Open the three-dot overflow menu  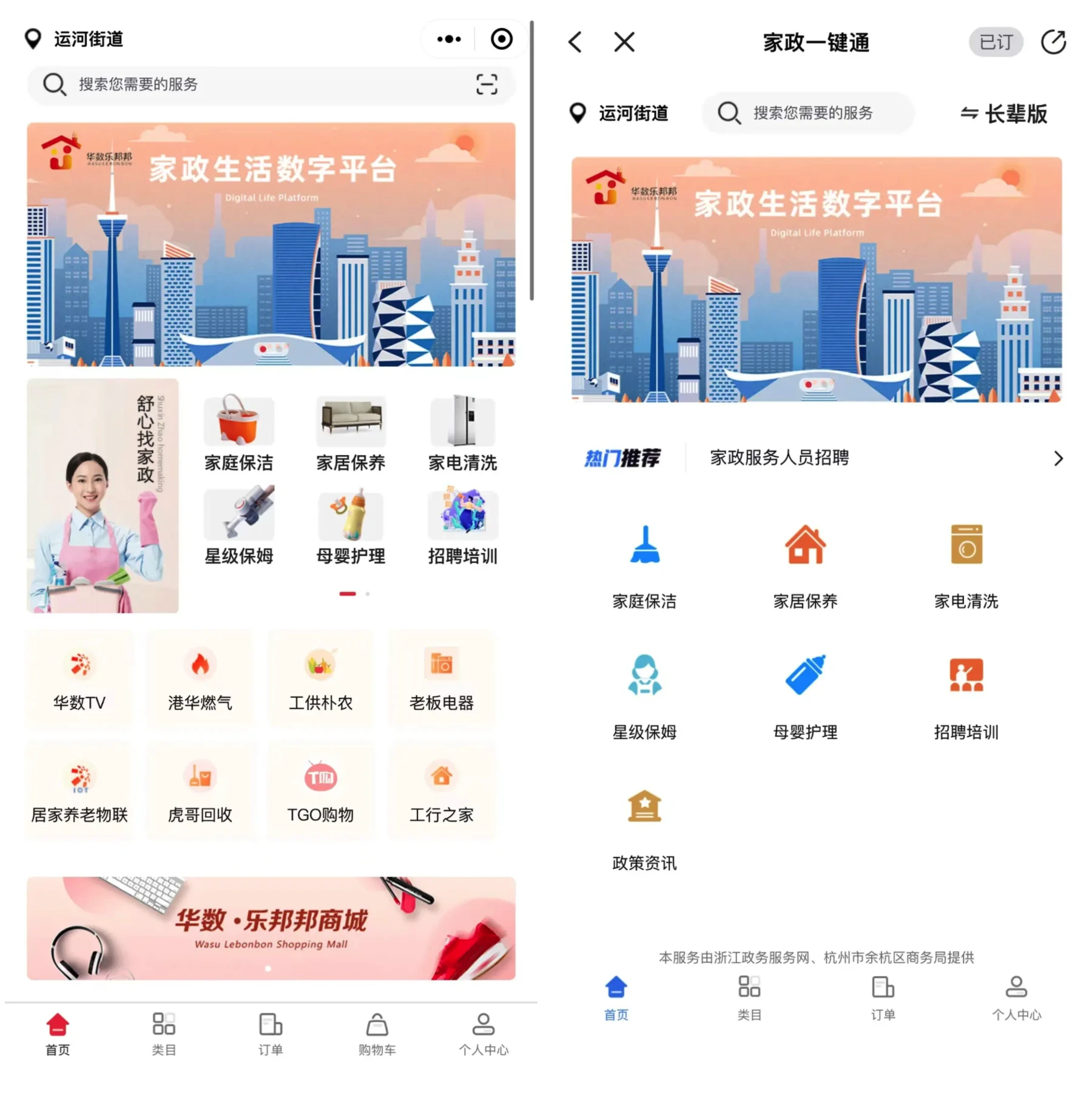click(x=449, y=39)
